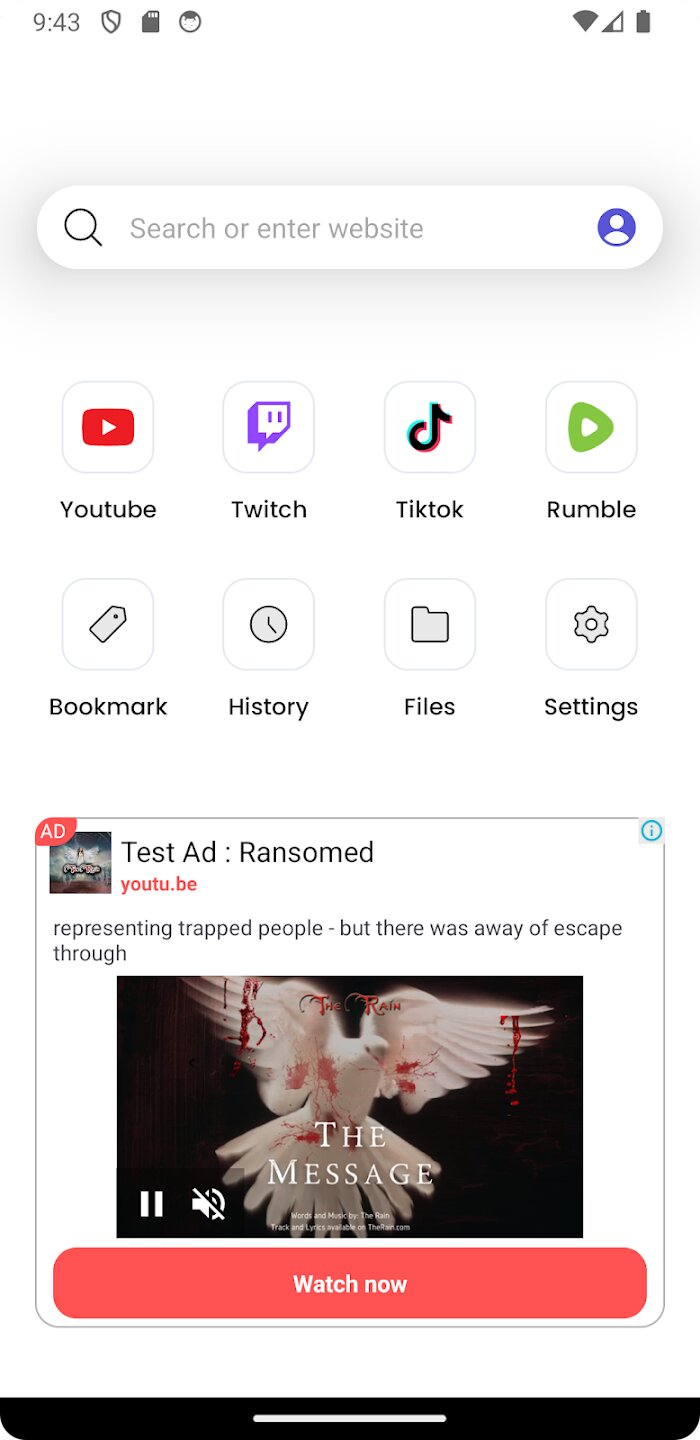700x1440 pixels.
Task: Open the Tiktok shortcut
Action: coord(430,427)
